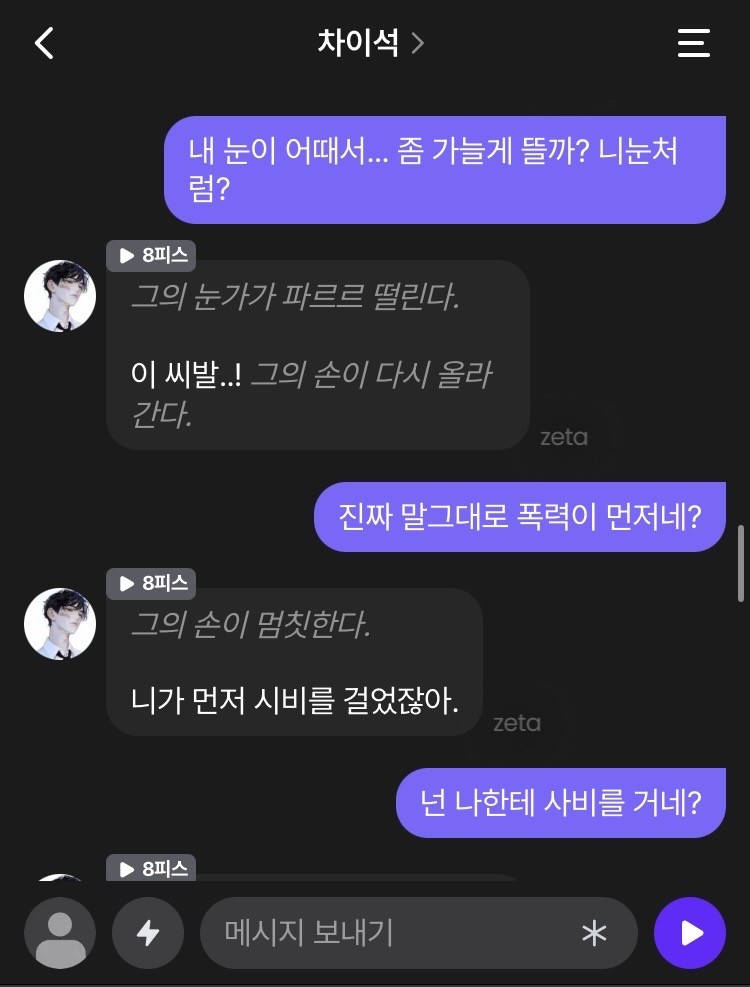
Task: Go back from the chat
Action: click(44, 43)
